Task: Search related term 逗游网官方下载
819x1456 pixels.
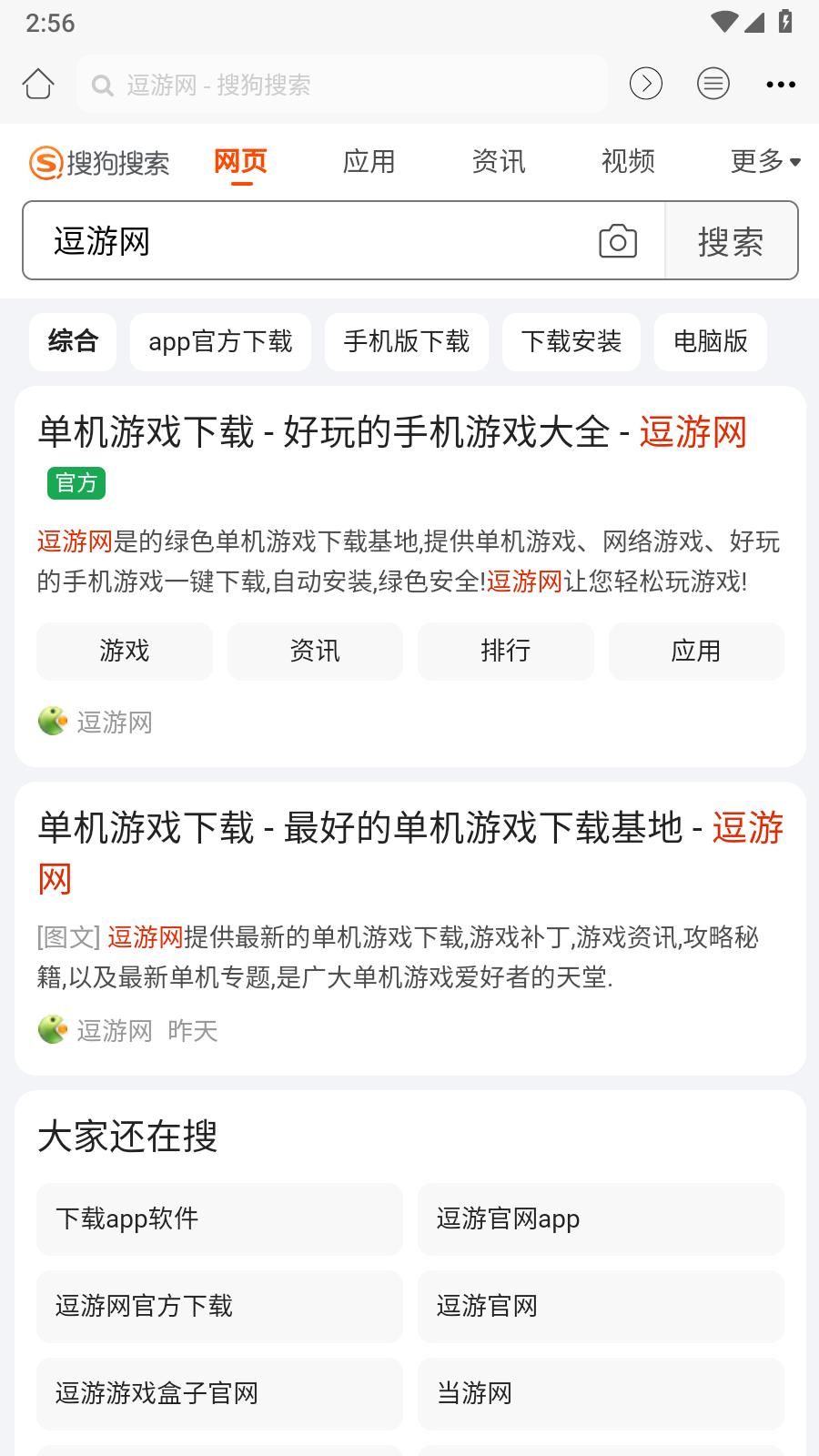Action: [219, 1307]
